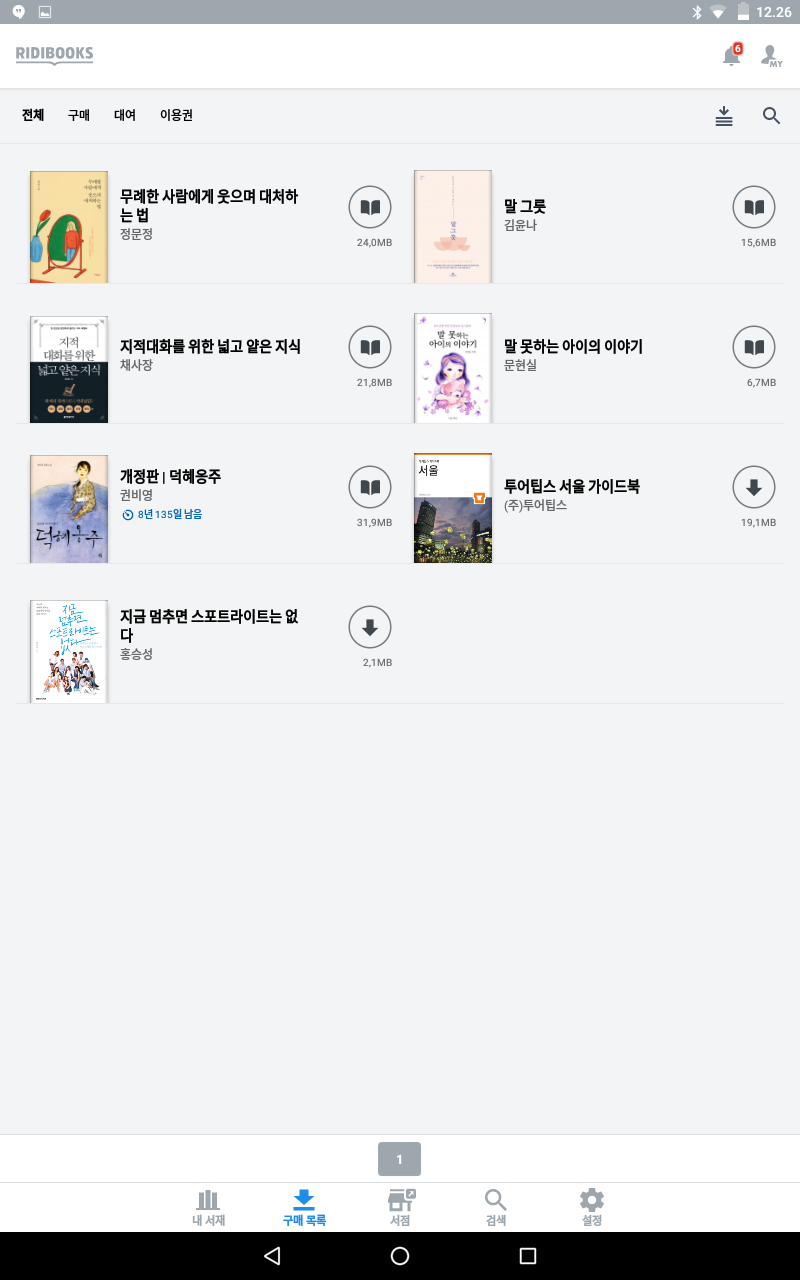Screen dimensions: 800x1280
Task: Open the 말 못하는 아이의 이야기 cover
Action: 453,368
